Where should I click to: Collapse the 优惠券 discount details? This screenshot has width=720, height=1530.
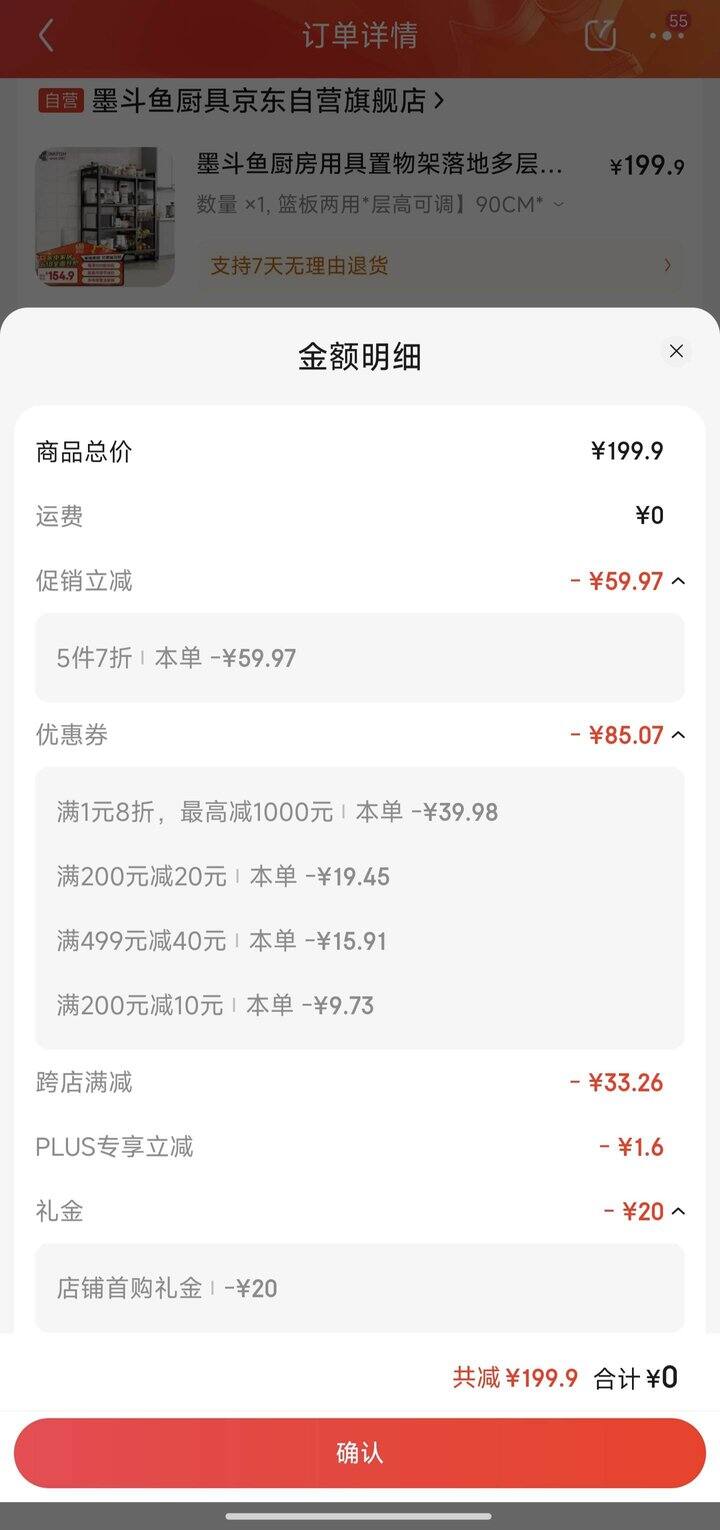tap(678, 735)
